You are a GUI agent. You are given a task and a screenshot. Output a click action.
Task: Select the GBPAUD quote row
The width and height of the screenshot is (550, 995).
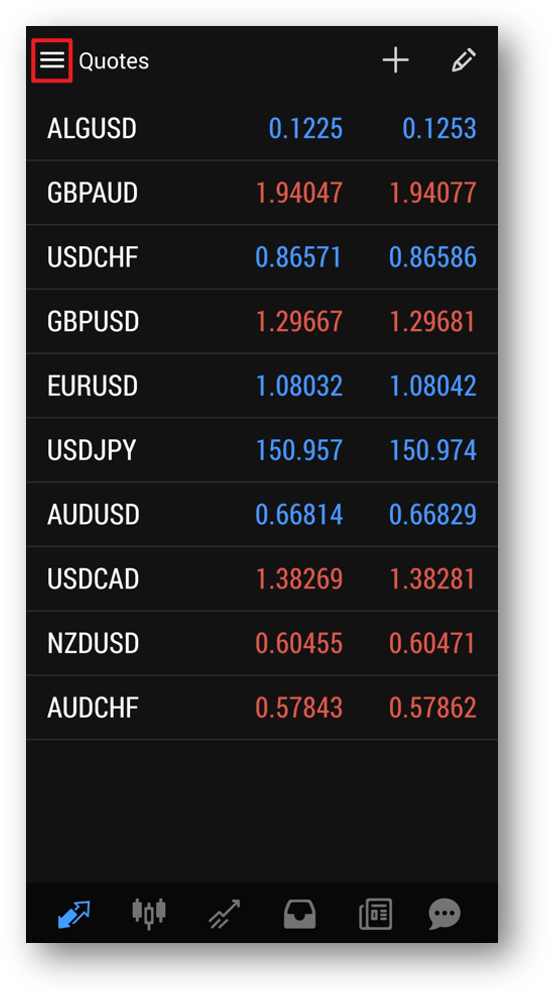pyautogui.click(x=261, y=192)
